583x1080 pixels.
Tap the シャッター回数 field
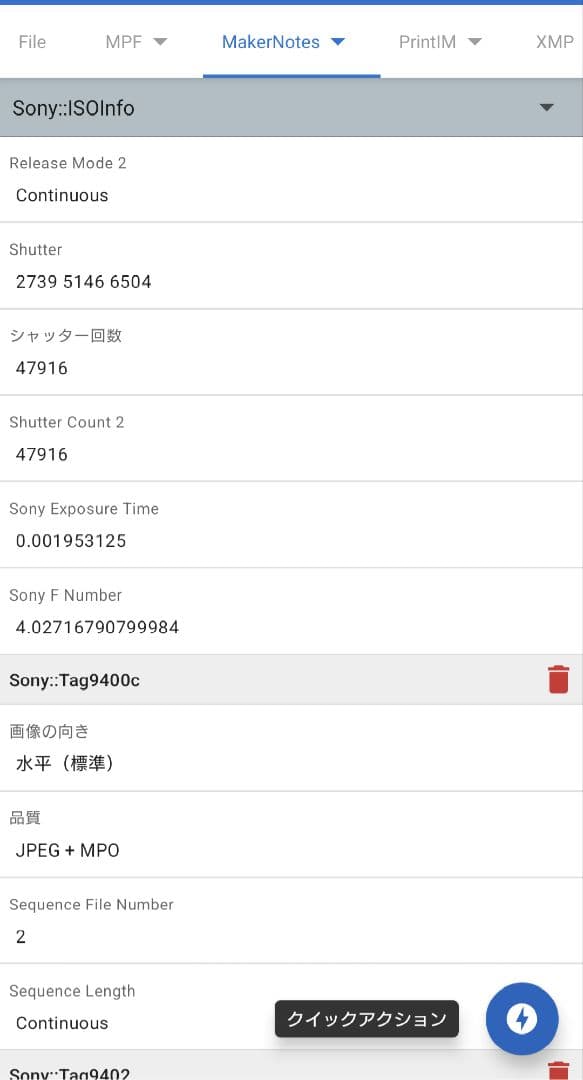(292, 352)
